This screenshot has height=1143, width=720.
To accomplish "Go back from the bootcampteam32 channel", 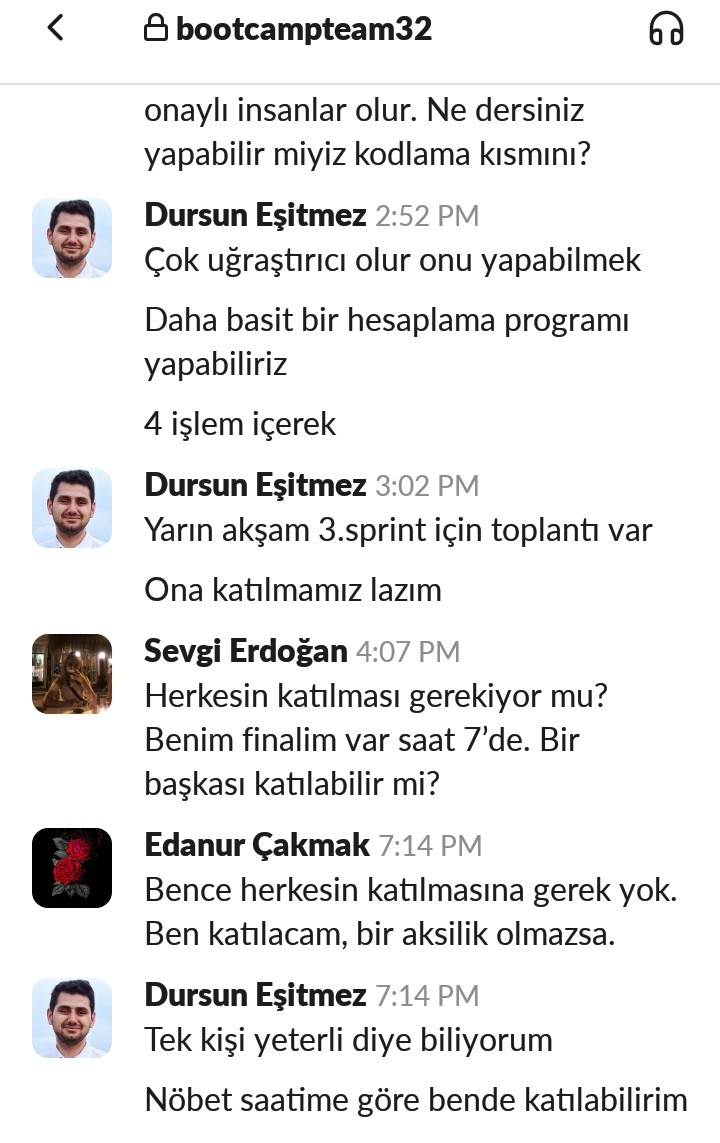I will [x=55, y=29].
